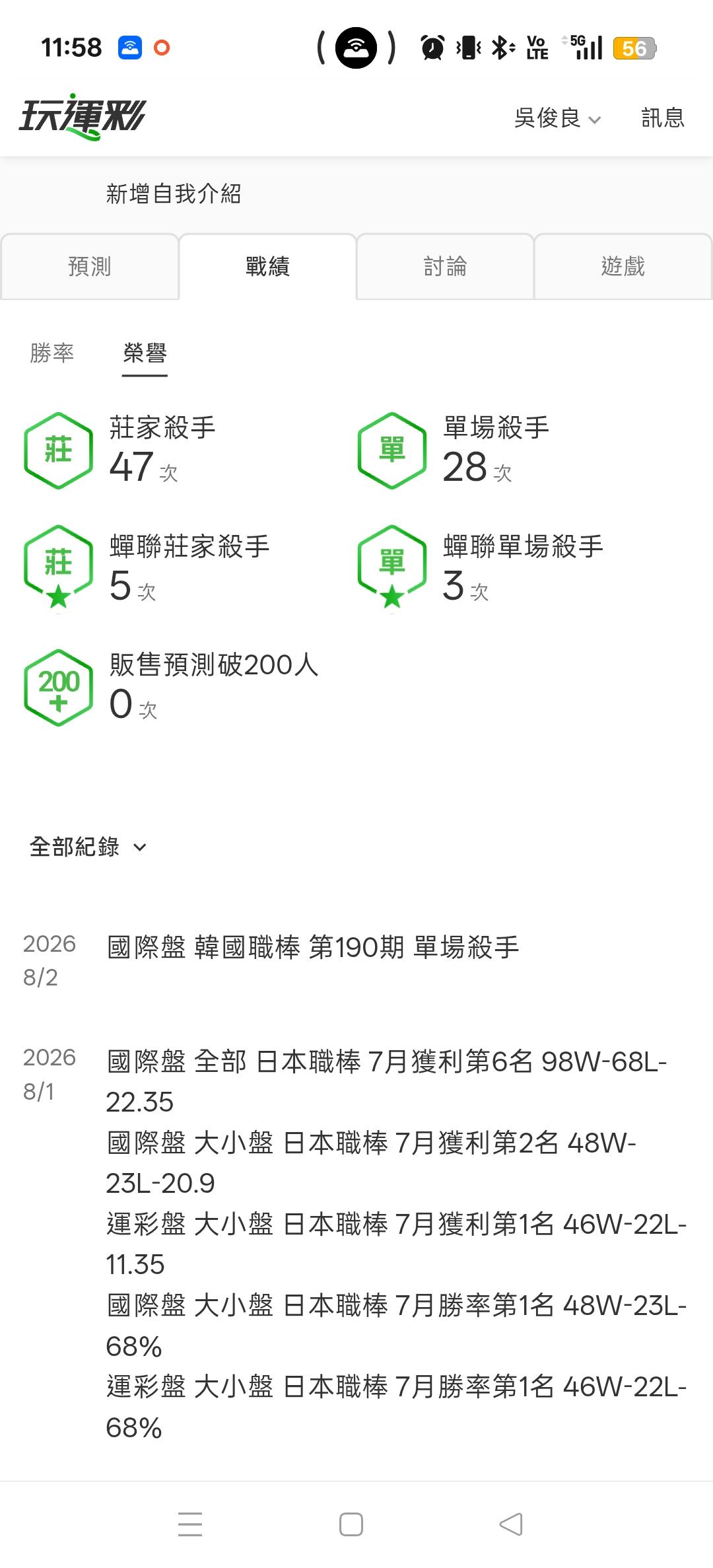Select the 榮譽 sub-tab
The height and width of the screenshot is (1568, 713).
click(145, 353)
